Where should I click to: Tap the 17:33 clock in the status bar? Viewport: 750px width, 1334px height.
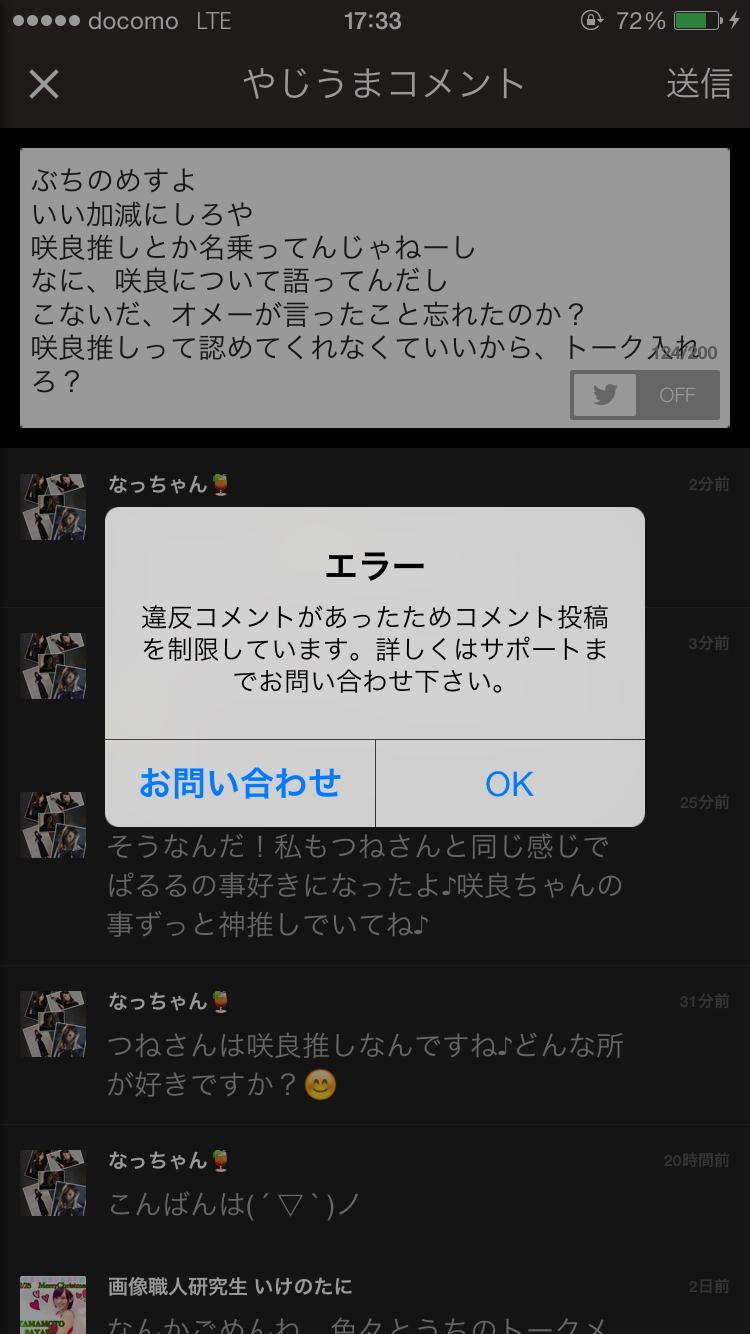[x=375, y=18]
